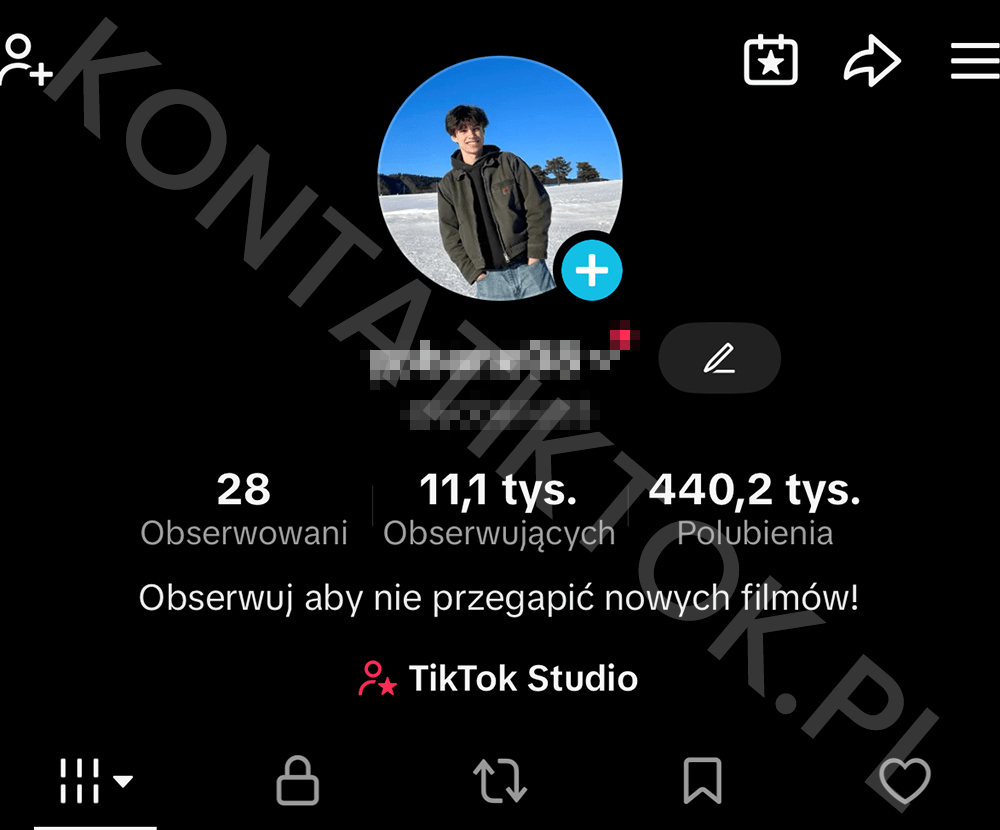This screenshot has width=1000, height=830.
Task: Switch to the videos grid tab
Action: [95, 781]
